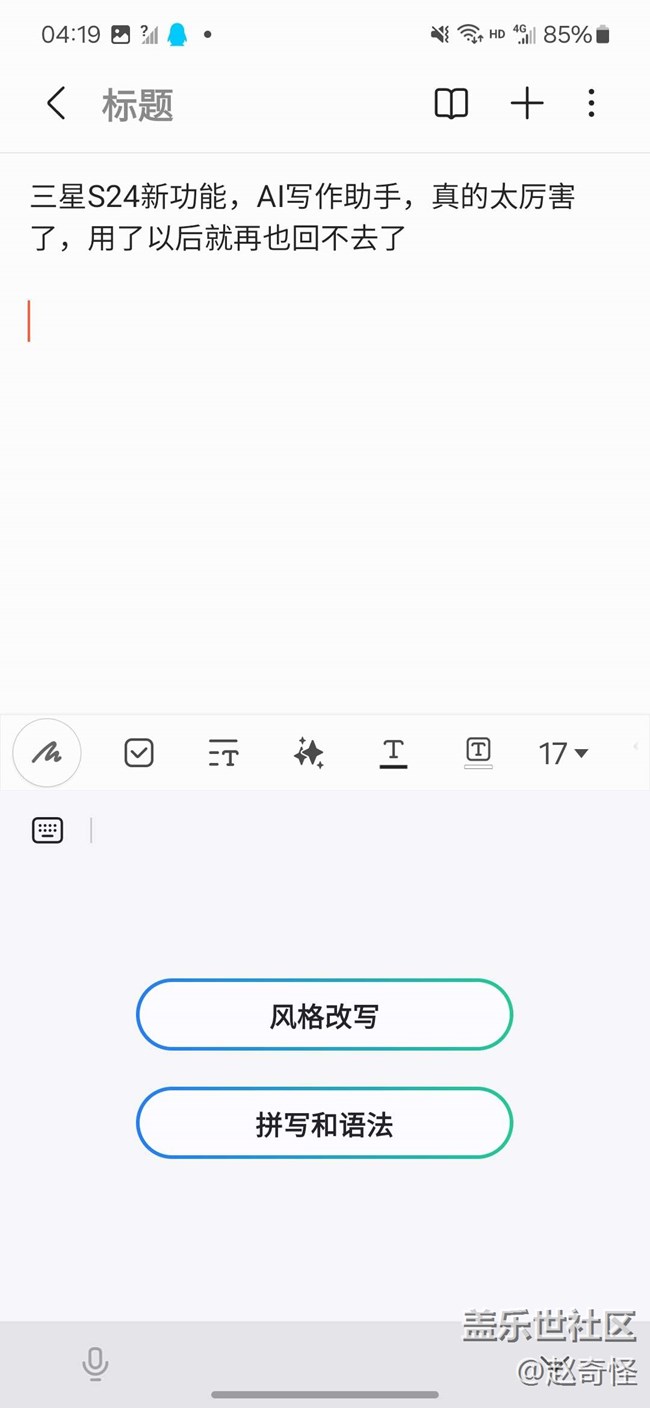Change the text background color

pos(478,753)
